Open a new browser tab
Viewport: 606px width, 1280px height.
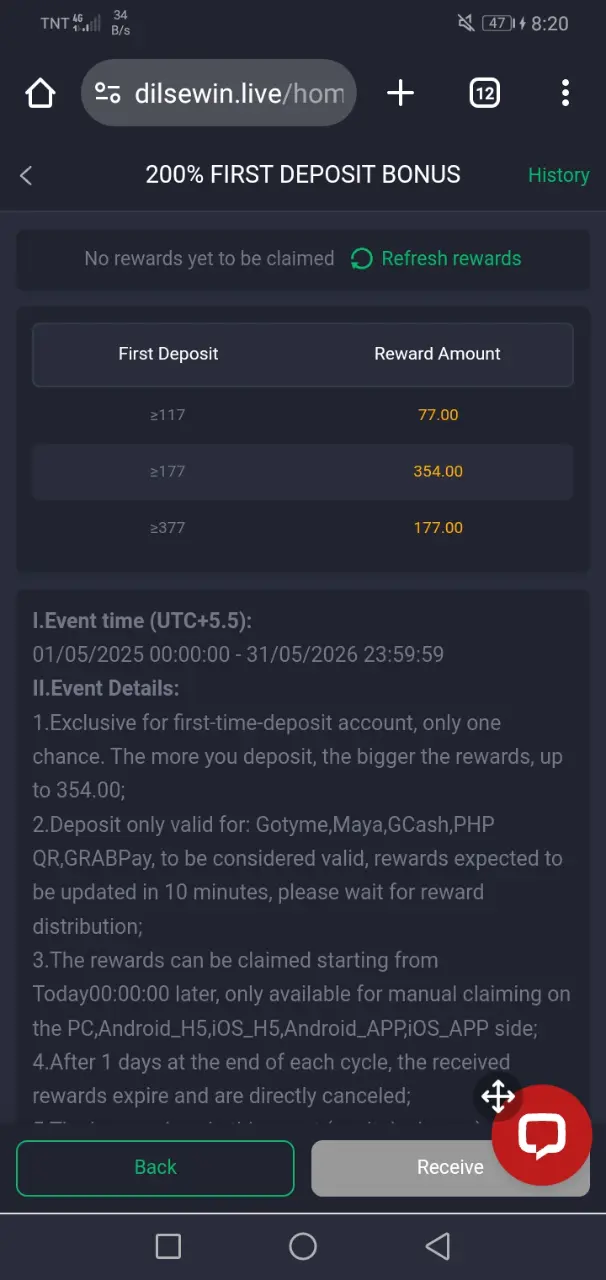point(400,93)
